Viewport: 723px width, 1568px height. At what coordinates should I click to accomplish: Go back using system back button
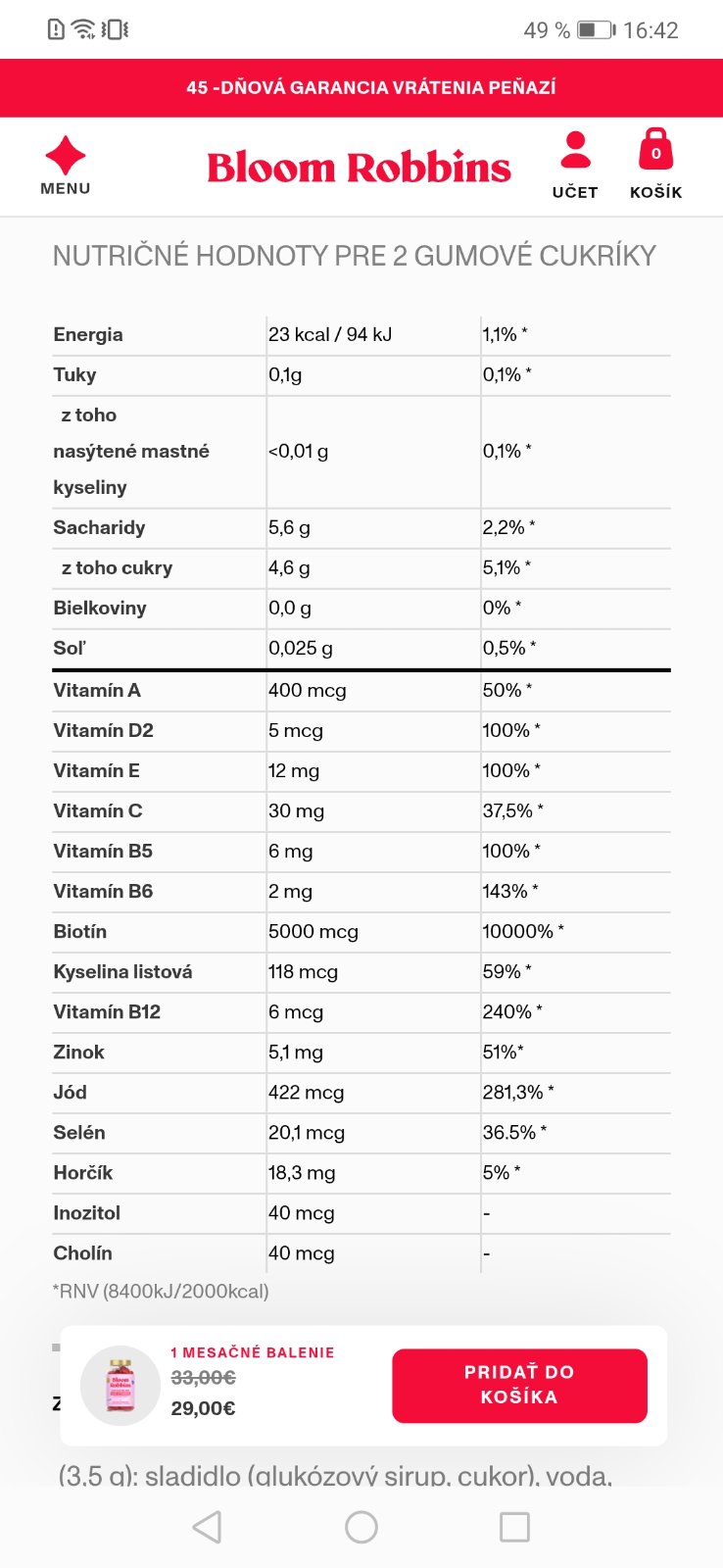pos(208,1527)
